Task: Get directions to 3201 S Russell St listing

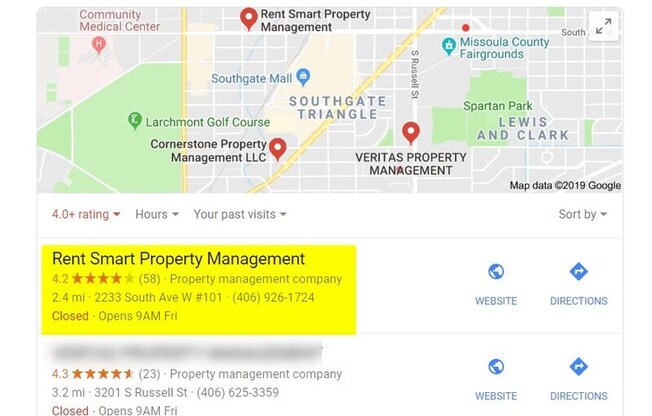Action: (x=578, y=377)
